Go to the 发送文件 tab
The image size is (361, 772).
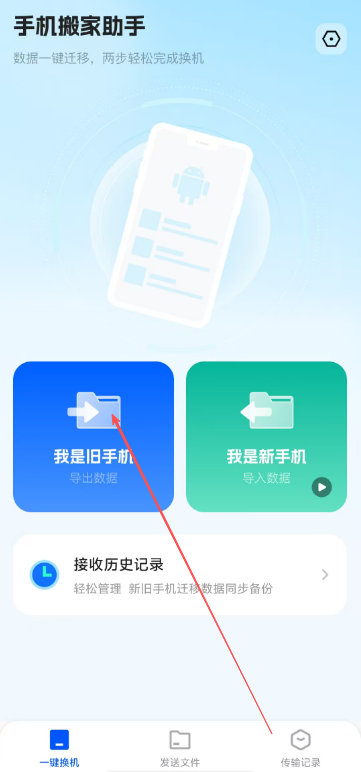point(180,748)
